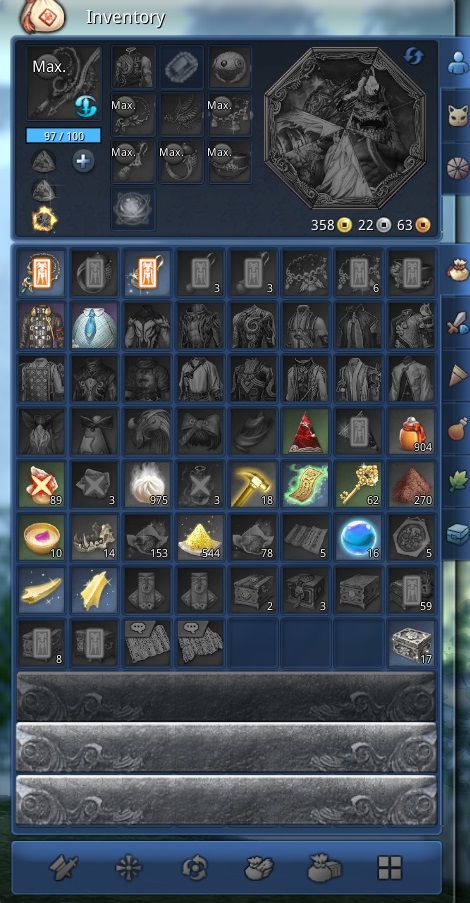Select the potion flask category tab
The height and width of the screenshot is (903, 470).
(x=458, y=429)
